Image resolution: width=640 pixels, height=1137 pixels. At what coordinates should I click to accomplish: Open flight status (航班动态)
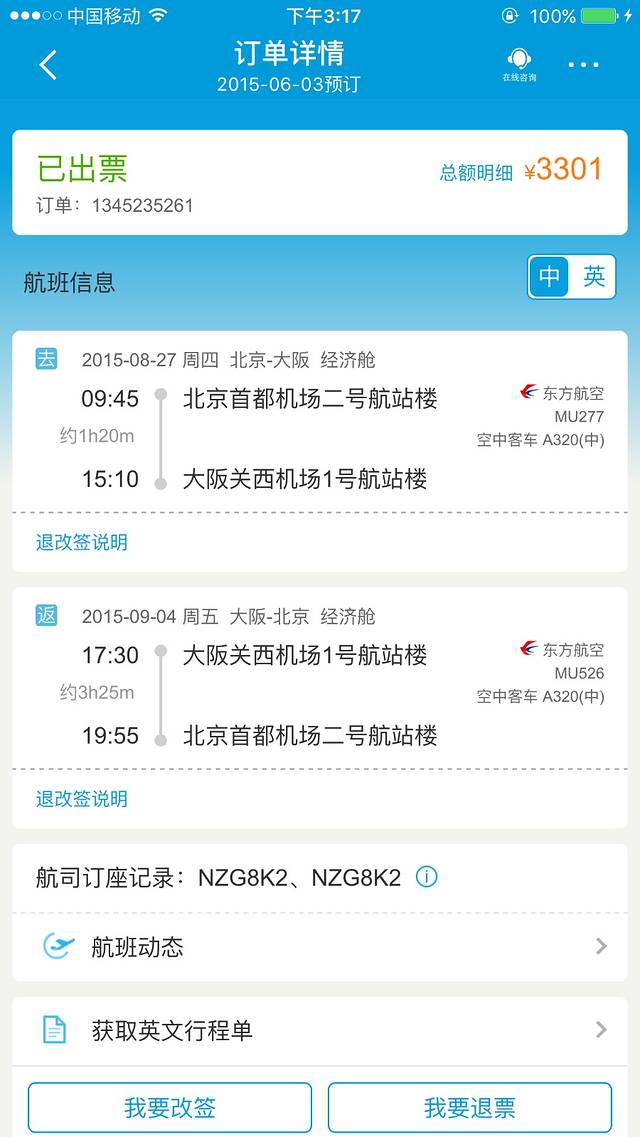pyautogui.click(x=320, y=947)
